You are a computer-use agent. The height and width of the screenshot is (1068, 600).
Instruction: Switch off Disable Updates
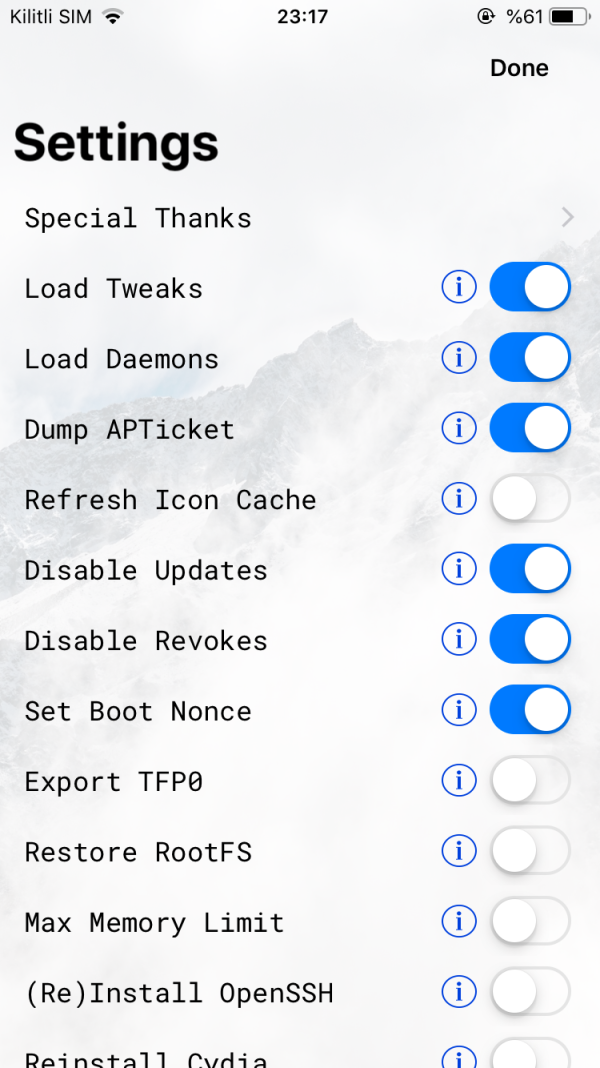530,570
